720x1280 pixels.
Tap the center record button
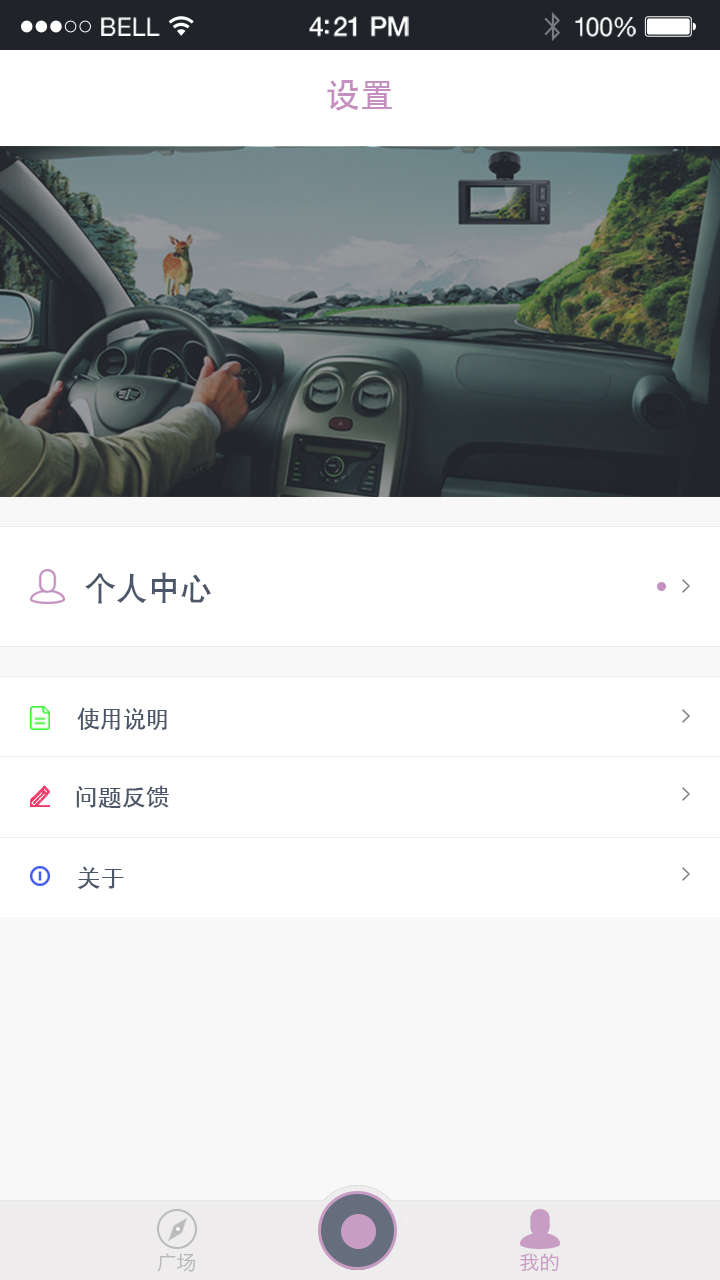(x=358, y=1231)
